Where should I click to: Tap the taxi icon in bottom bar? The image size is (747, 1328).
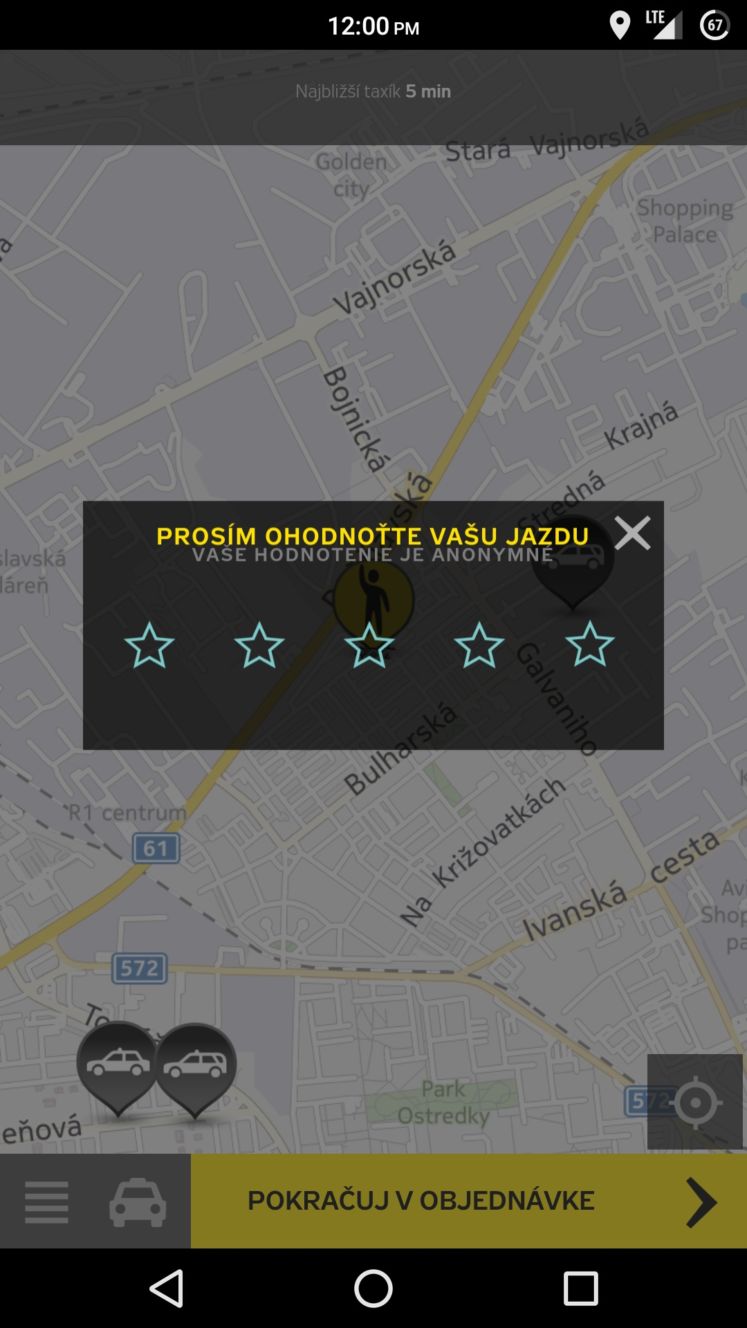137,1202
